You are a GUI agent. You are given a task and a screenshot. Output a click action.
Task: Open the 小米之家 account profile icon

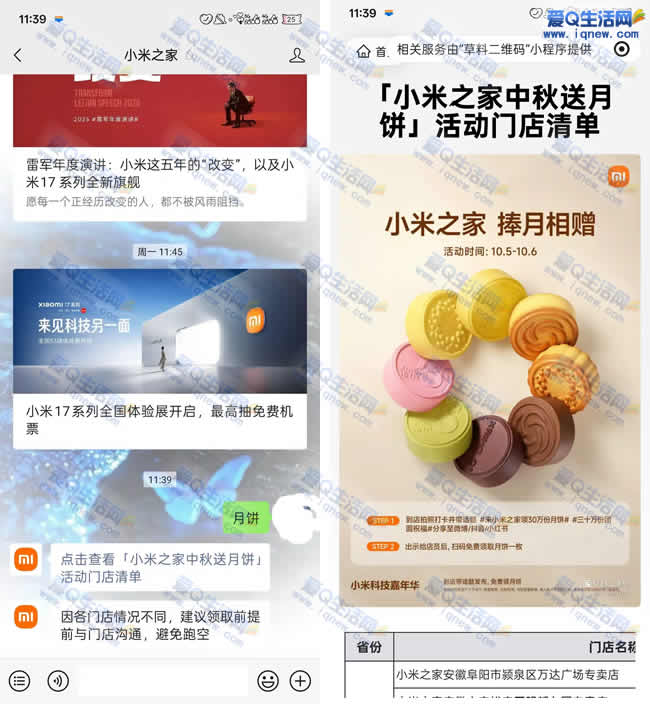tap(296, 55)
